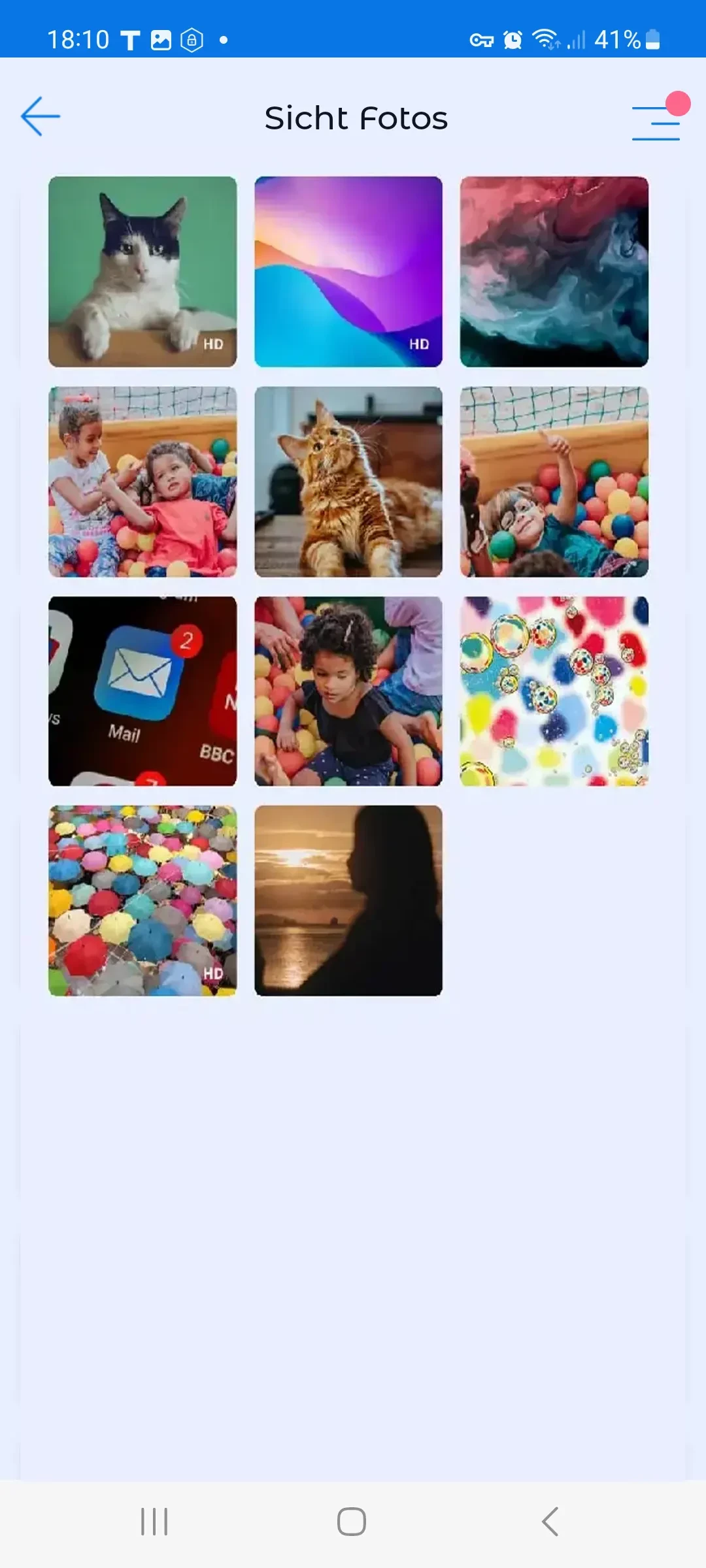Show recent apps
Viewport: 706px width, 1568px height.
click(x=154, y=1522)
